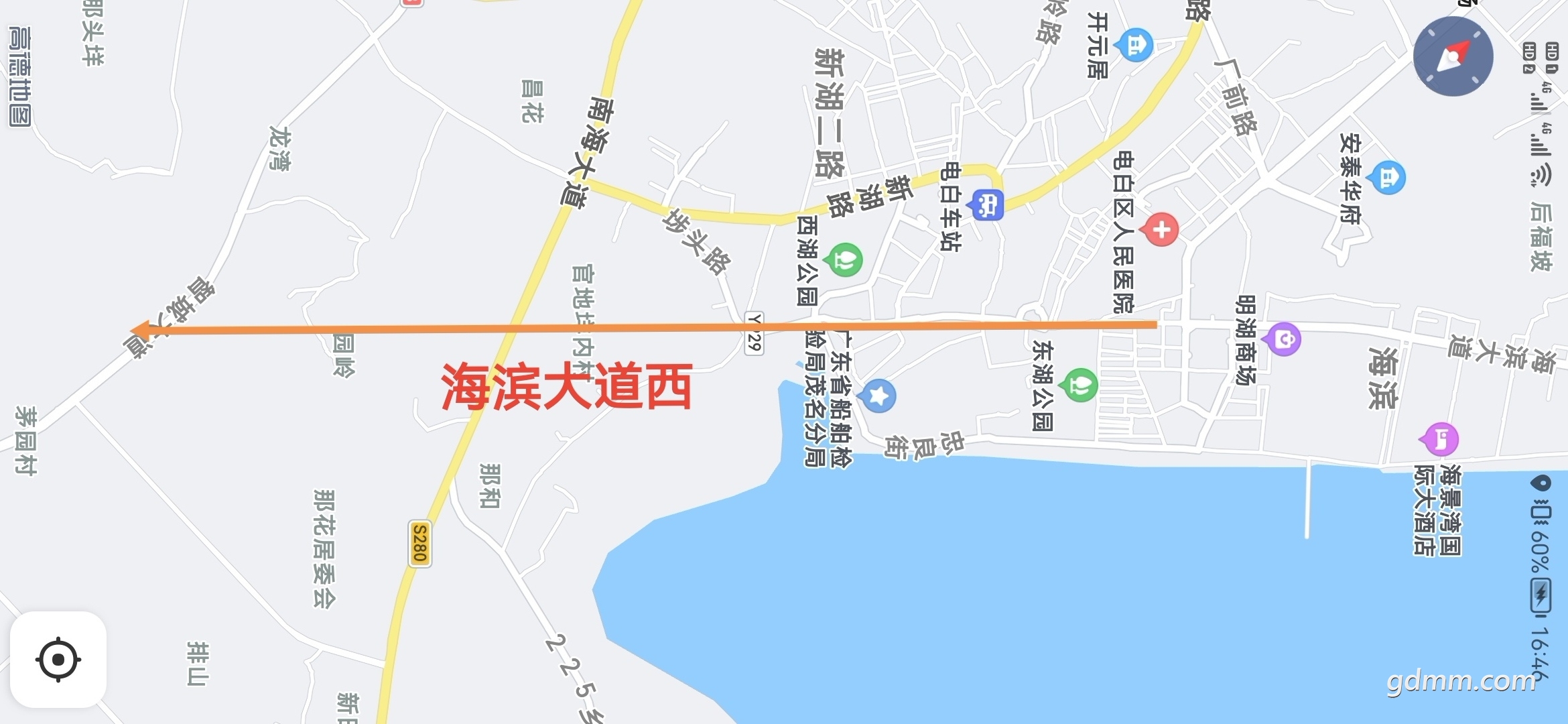1568x724 pixels.
Task: Tap the 明湖商场 shopping marker
Action: point(1283,339)
